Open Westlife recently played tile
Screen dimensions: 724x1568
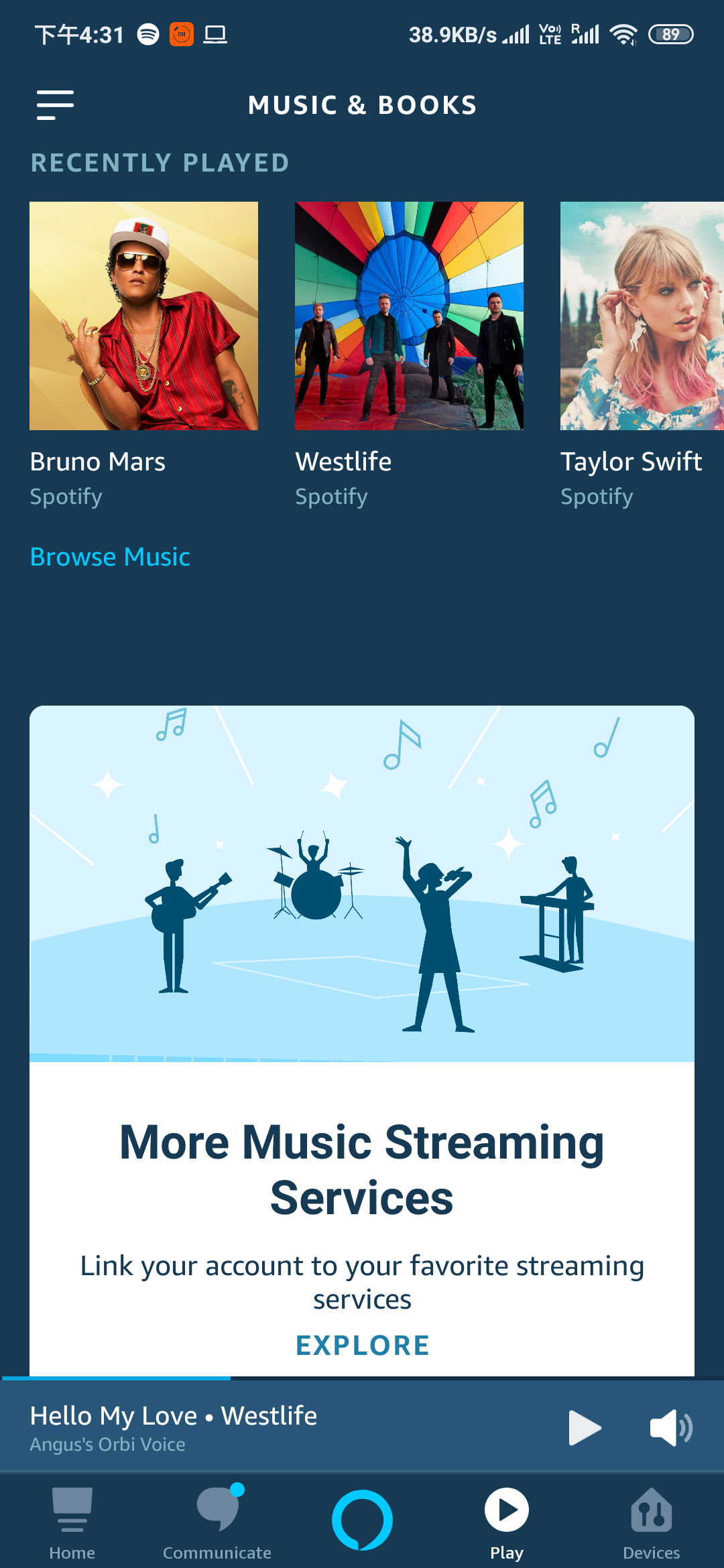(x=409, y=316)
